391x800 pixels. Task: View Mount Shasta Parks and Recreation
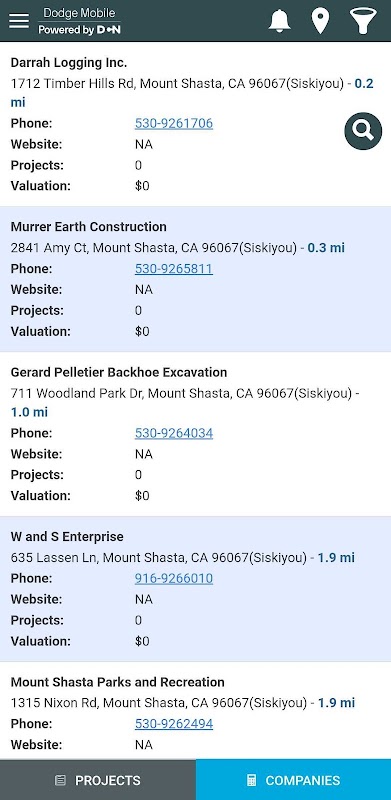click(x=118, y=682)
